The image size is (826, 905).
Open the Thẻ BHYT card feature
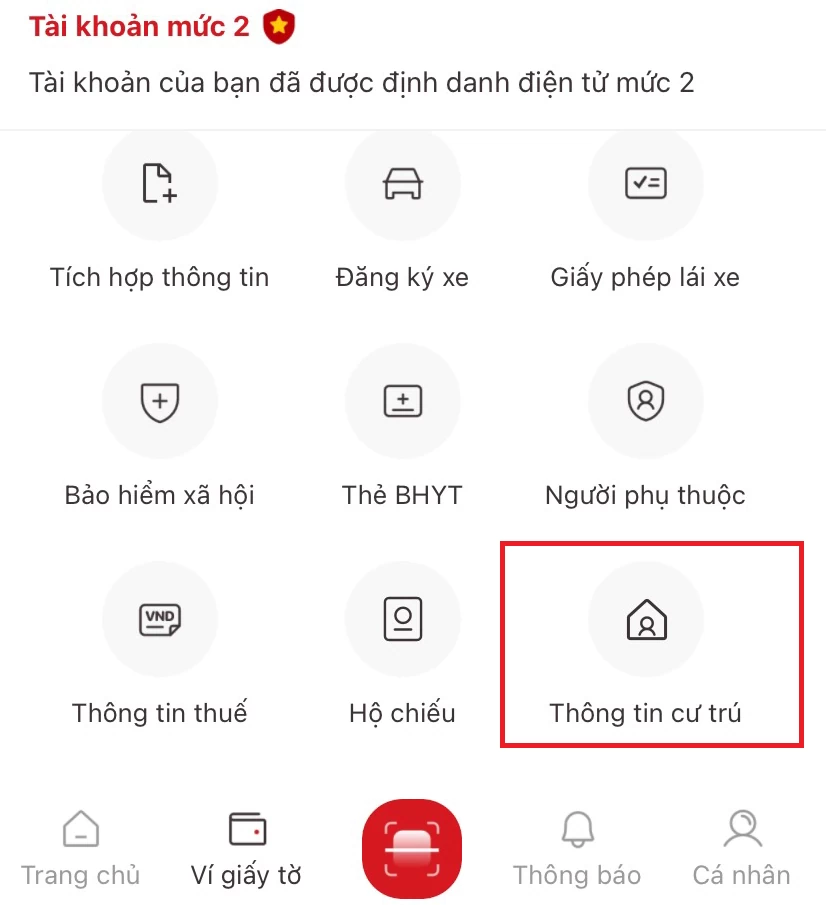403,400
